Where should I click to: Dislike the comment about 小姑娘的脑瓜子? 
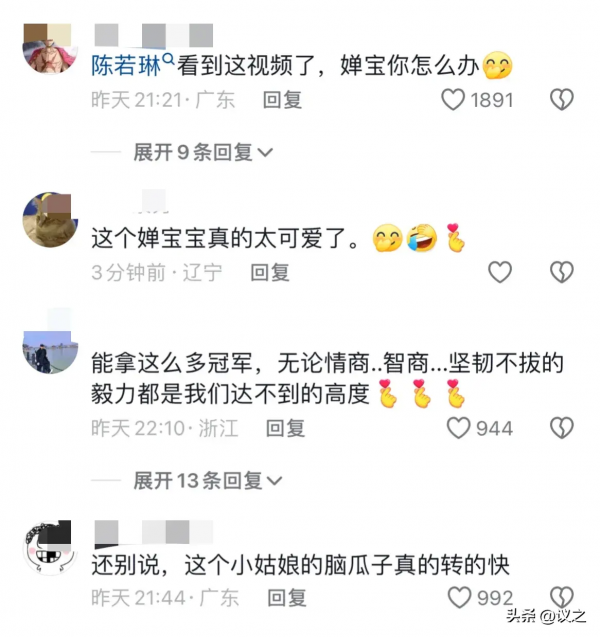562,597
